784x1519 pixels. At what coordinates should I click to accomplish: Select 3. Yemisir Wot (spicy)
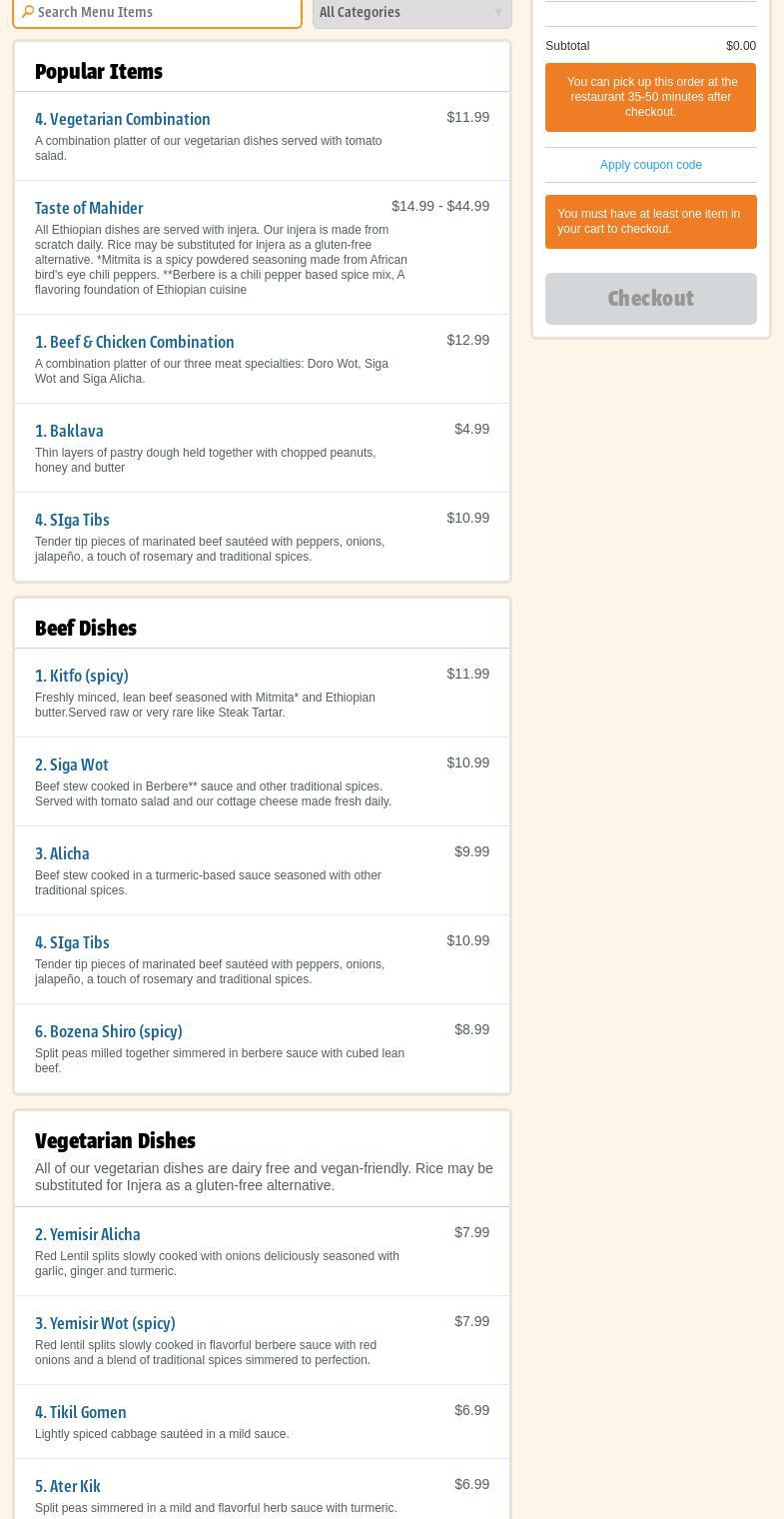tap(105, 1324)
